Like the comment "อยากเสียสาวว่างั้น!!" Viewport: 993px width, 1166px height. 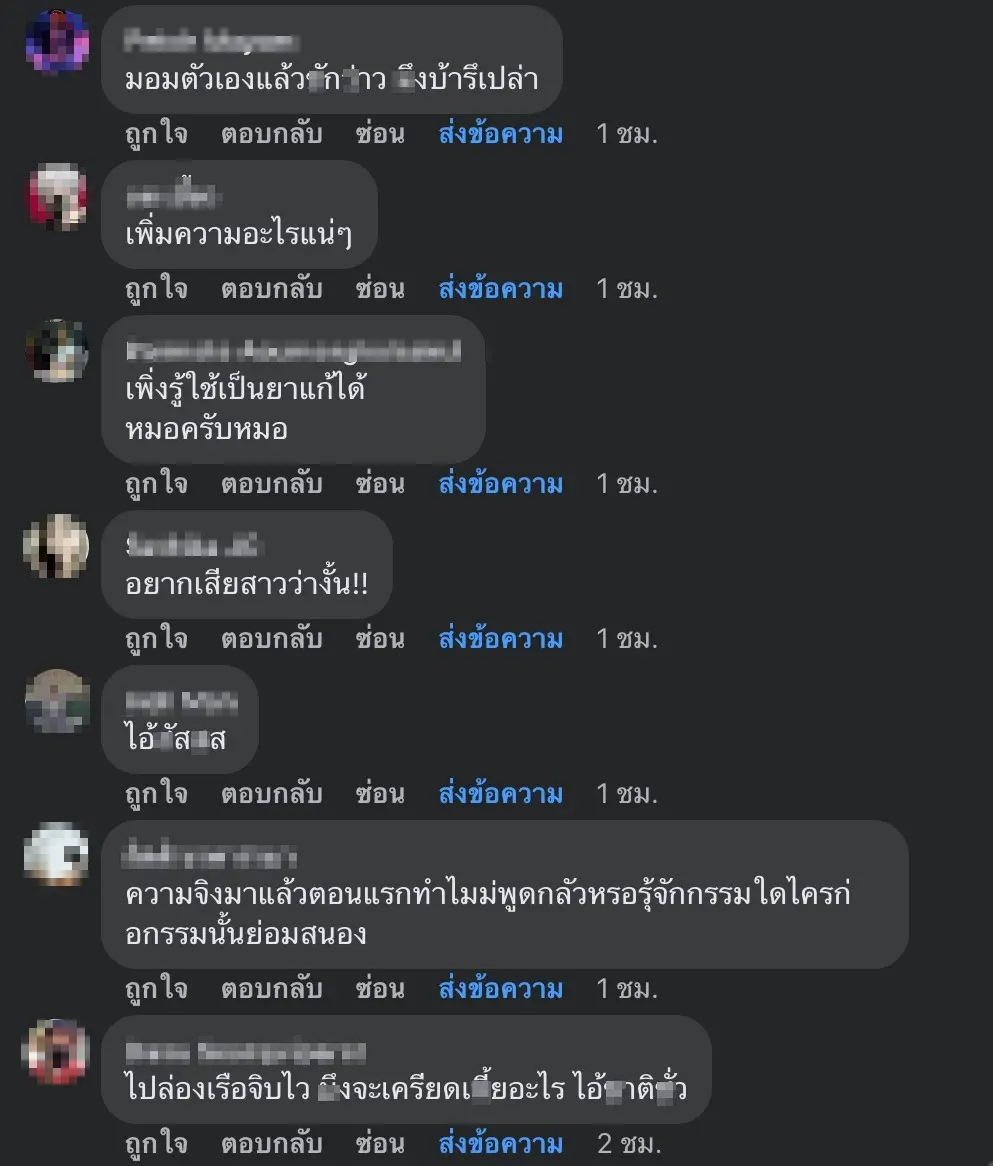click(156, 639)
